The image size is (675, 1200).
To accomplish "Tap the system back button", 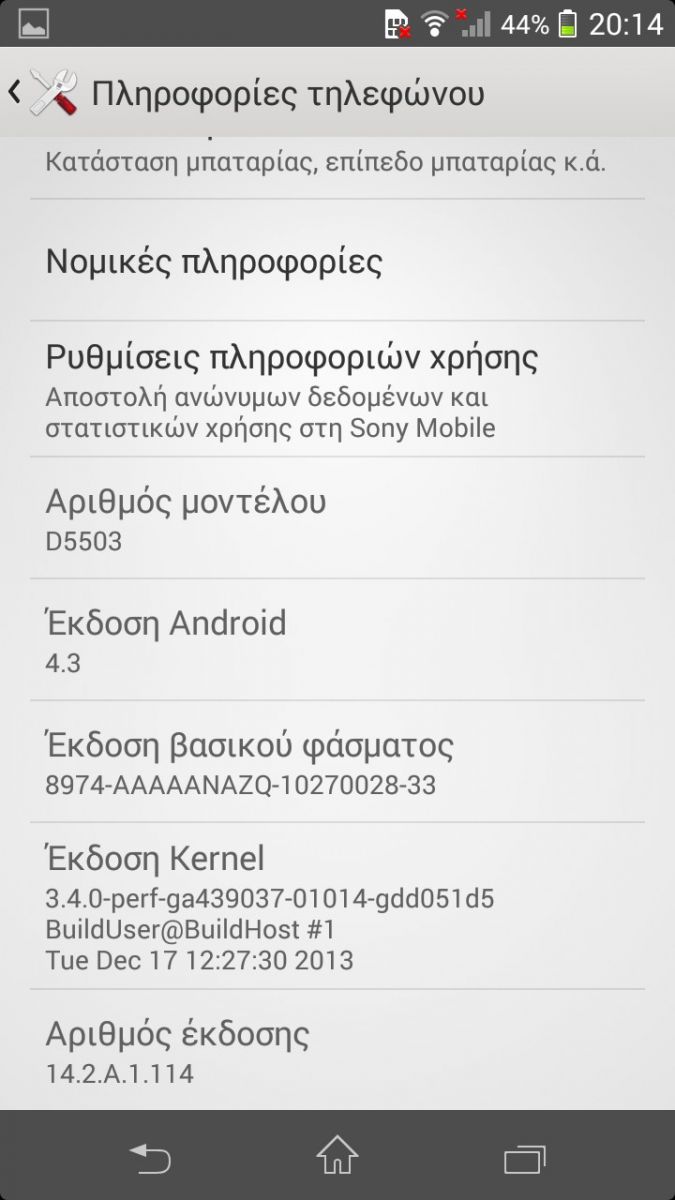I will click(150, 1157).
